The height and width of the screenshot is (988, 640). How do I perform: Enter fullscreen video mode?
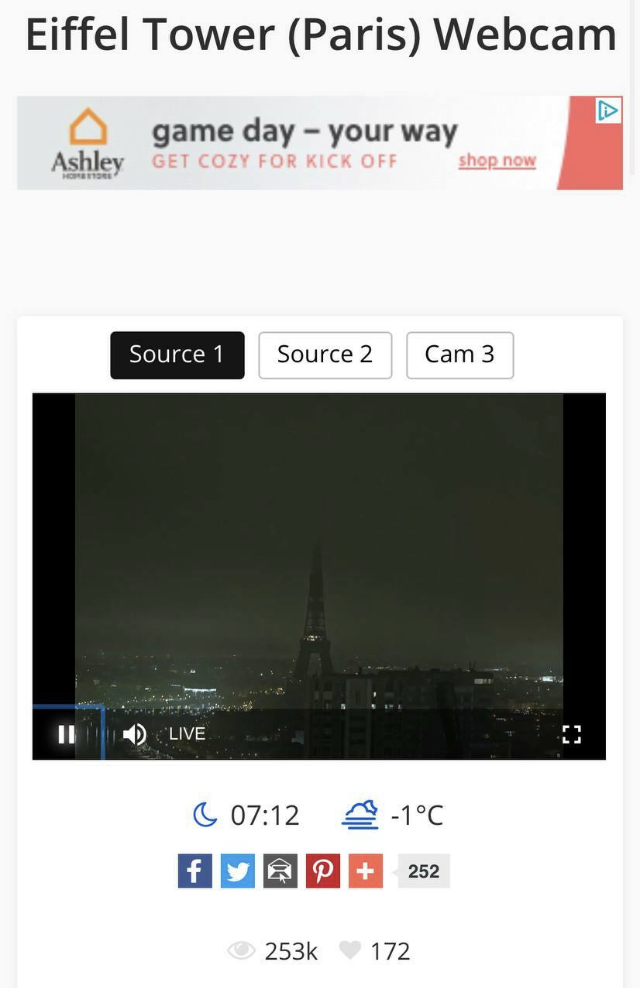(571, 735)
